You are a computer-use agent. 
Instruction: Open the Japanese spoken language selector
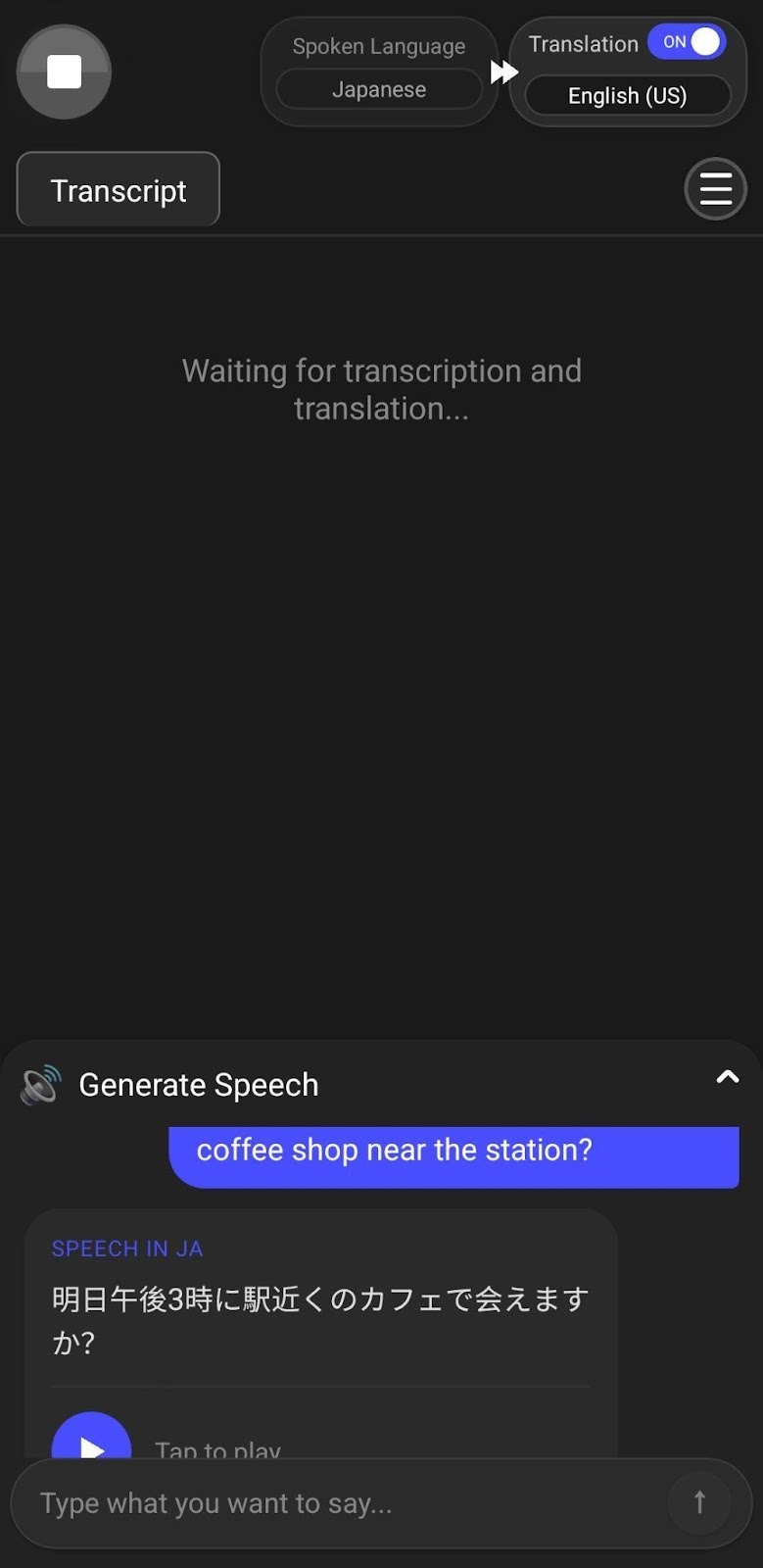(x=378, y=88)
